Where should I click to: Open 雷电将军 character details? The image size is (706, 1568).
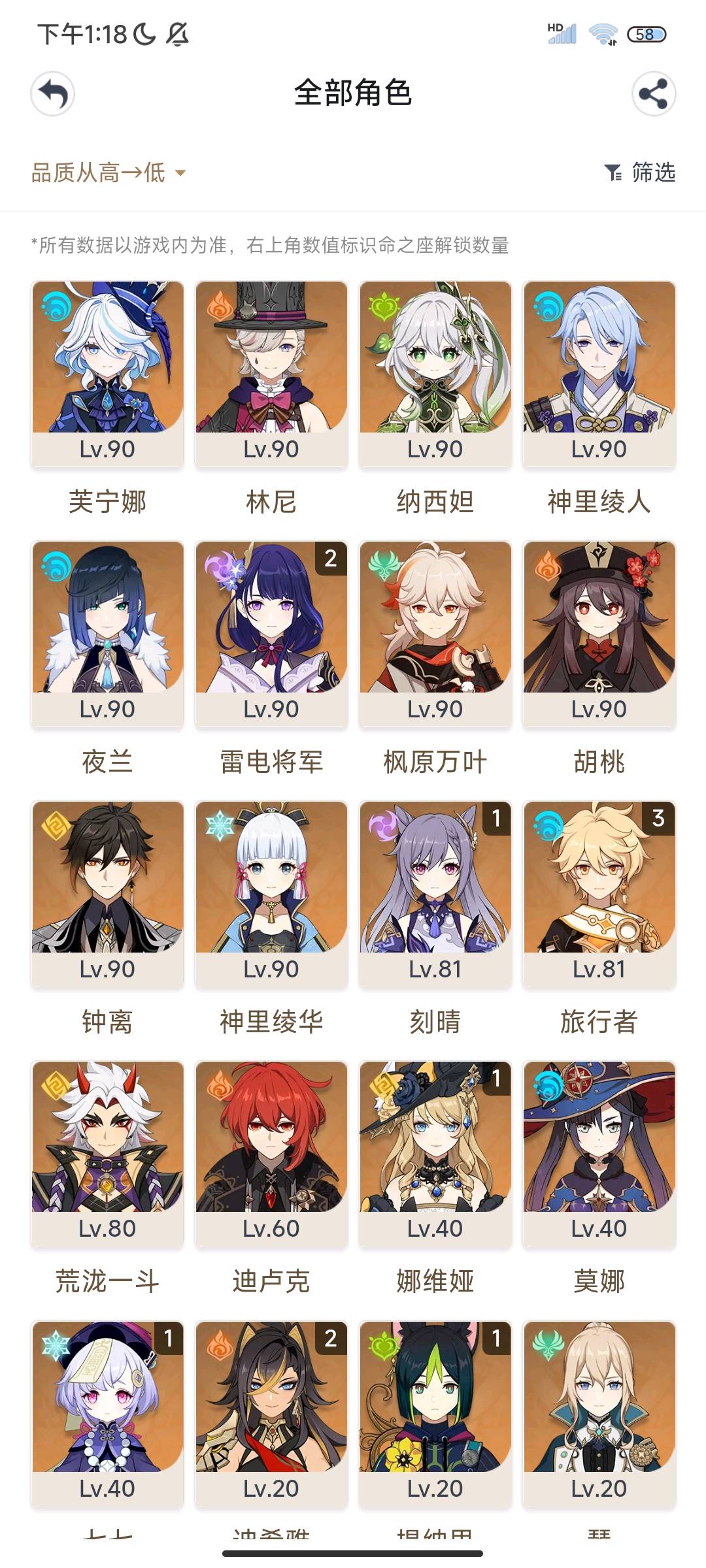[x=271, y=633]
